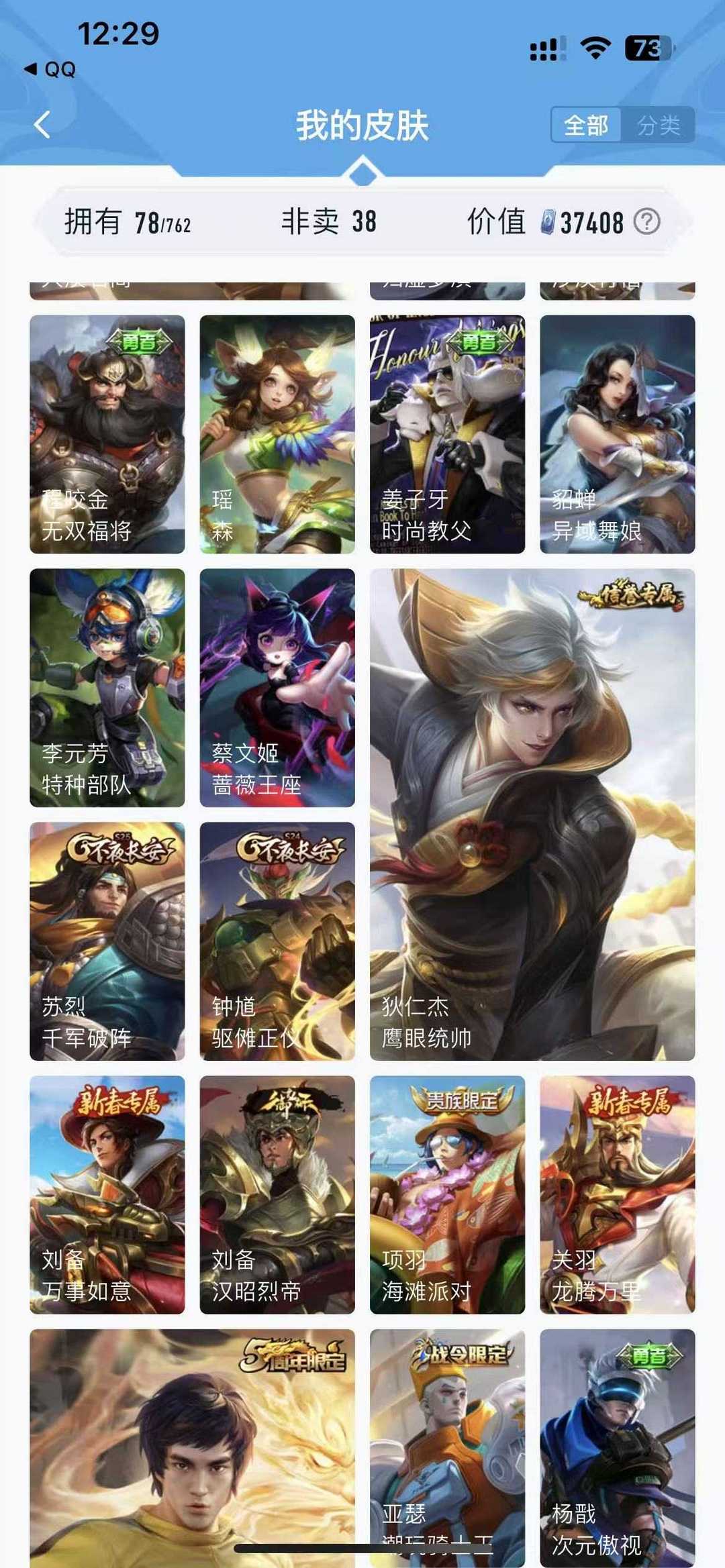The height and width of the screenshot is (1568, 725).
Task: View 刘备 汉昭烈帝 skin
Action: [277, 1195]
